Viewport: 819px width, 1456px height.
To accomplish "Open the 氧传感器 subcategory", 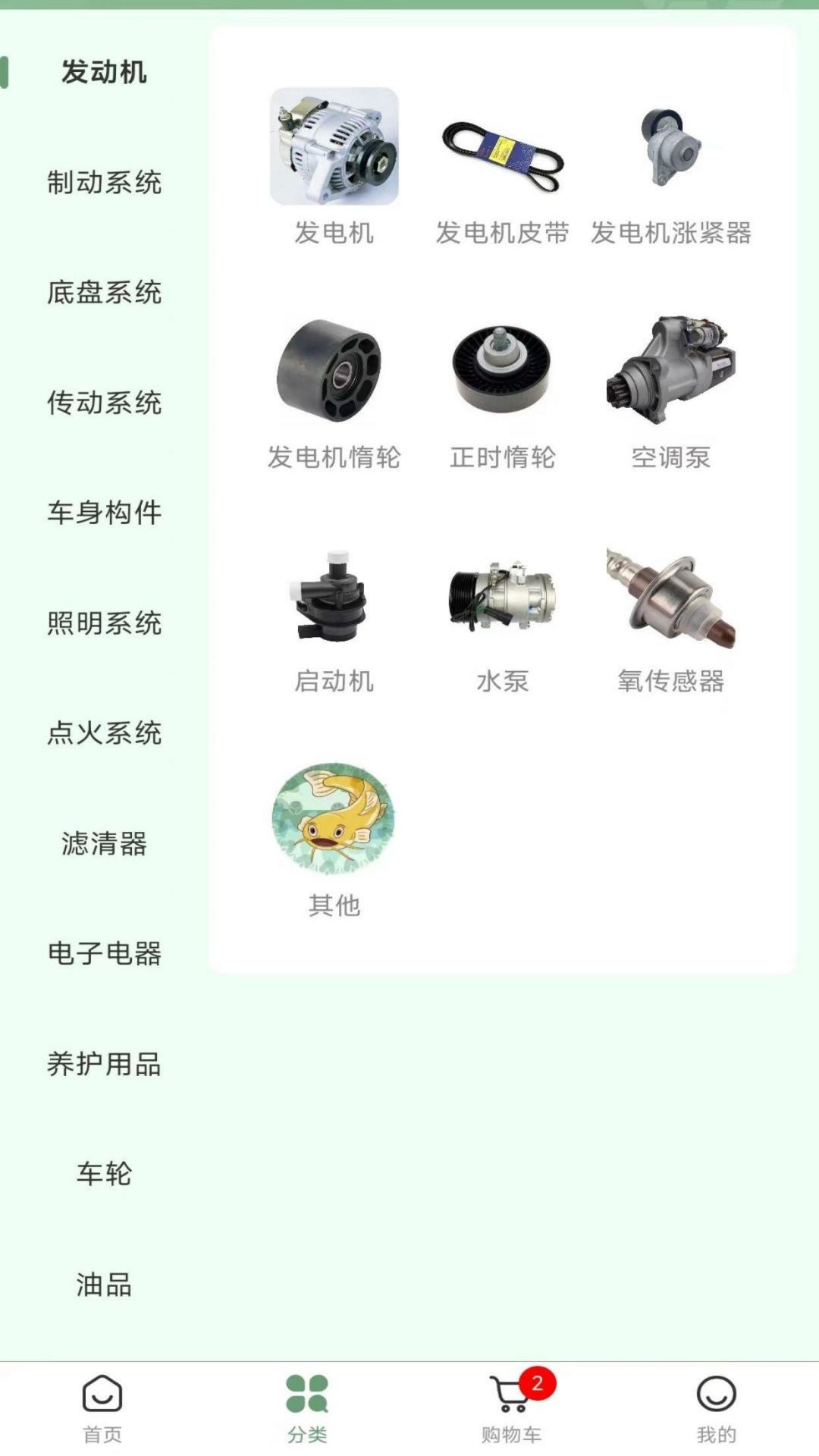I will pos(671,617).
